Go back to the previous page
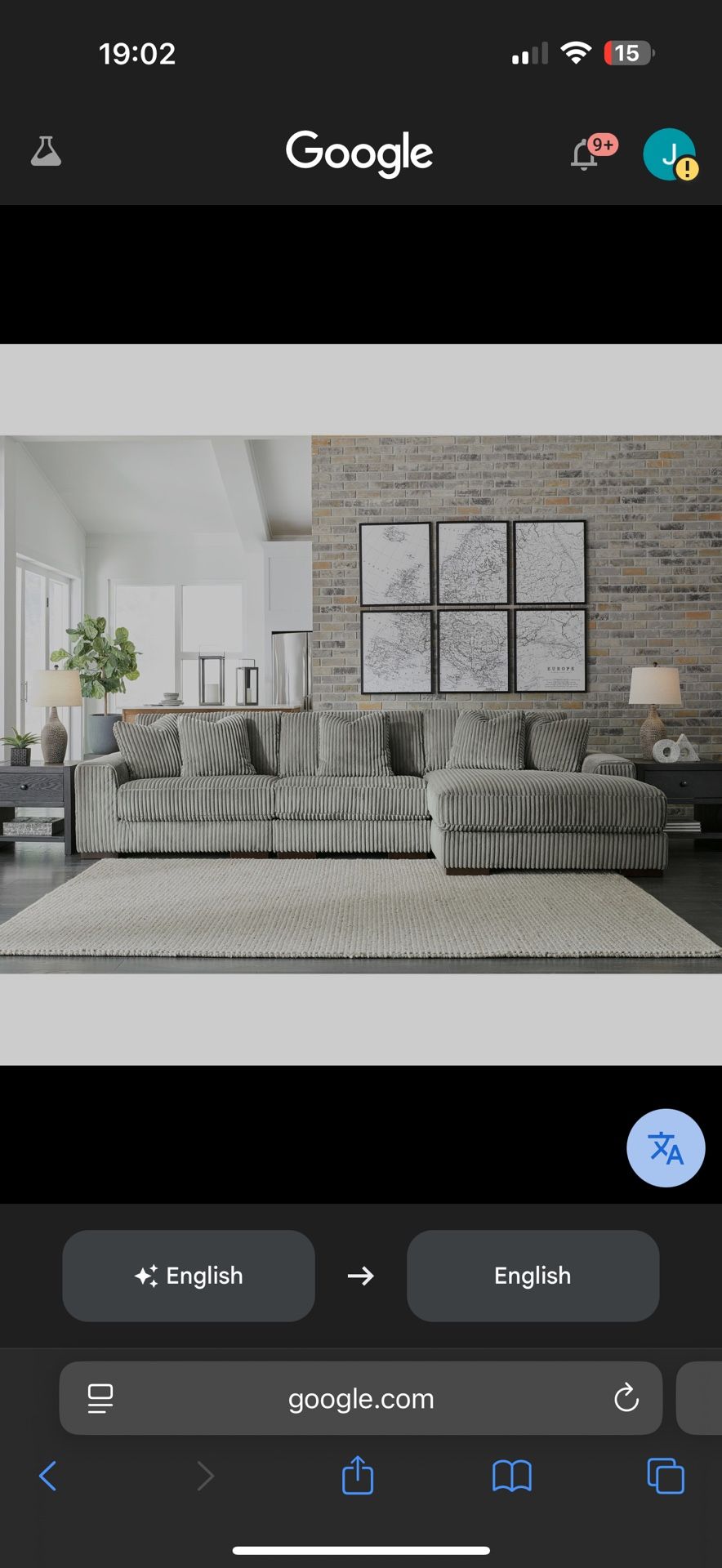The width and height of the screenshot is (722, 1568). [x=48, y=1476]
